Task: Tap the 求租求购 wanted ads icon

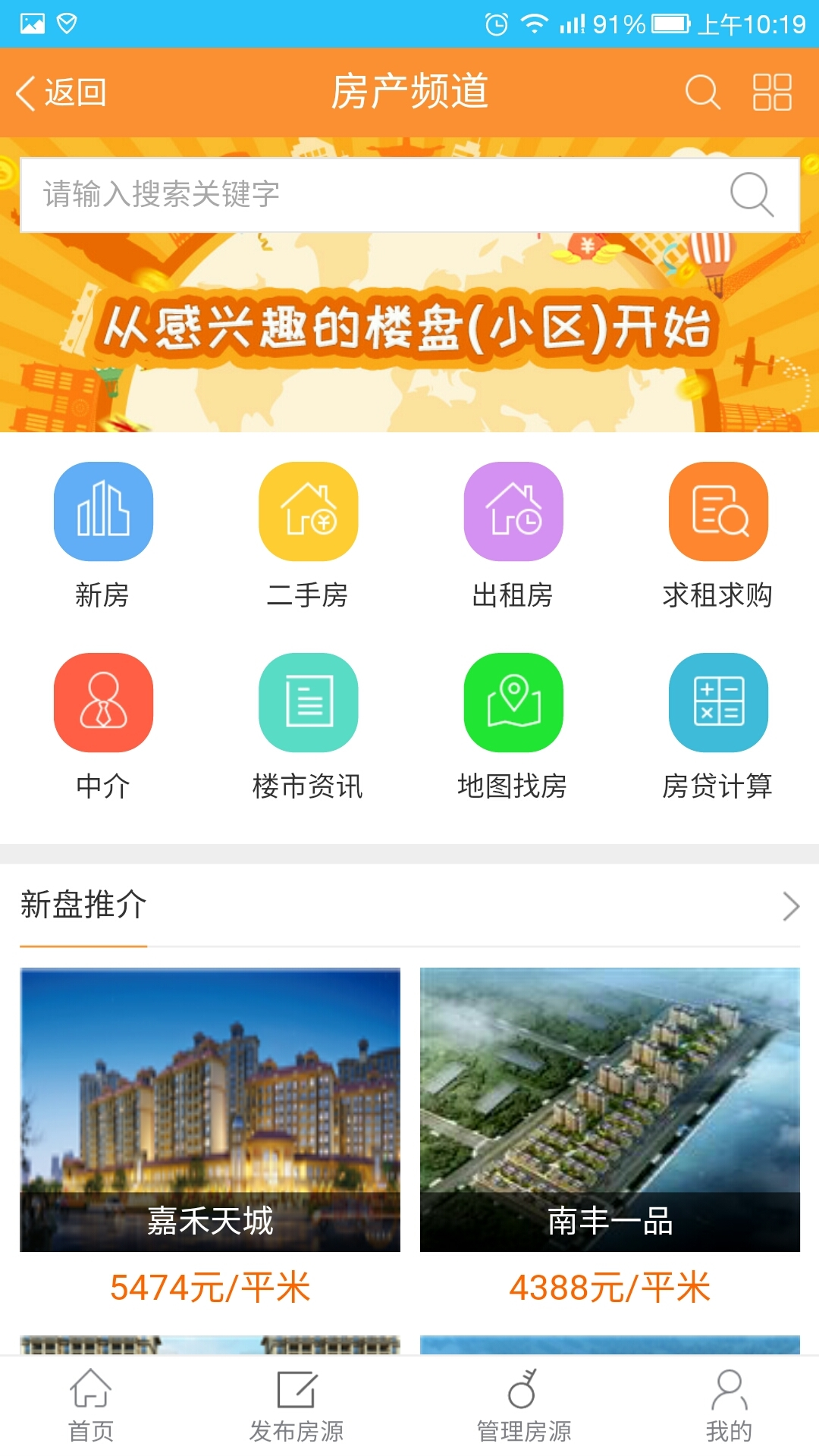Action: [x=717, y=512]
